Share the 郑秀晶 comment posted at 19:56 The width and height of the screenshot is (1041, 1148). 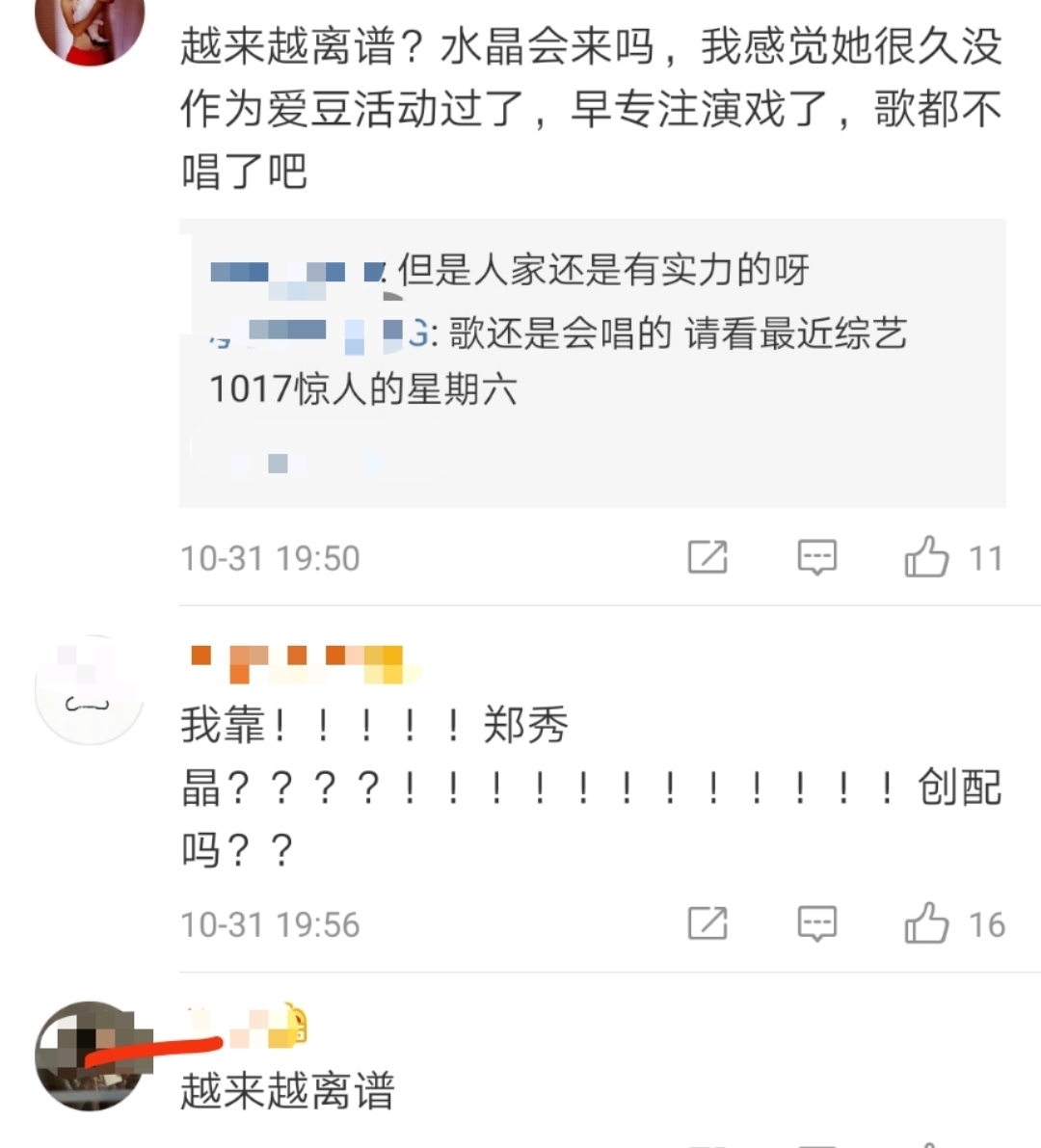pyautogui.click(x=707, y=923)
